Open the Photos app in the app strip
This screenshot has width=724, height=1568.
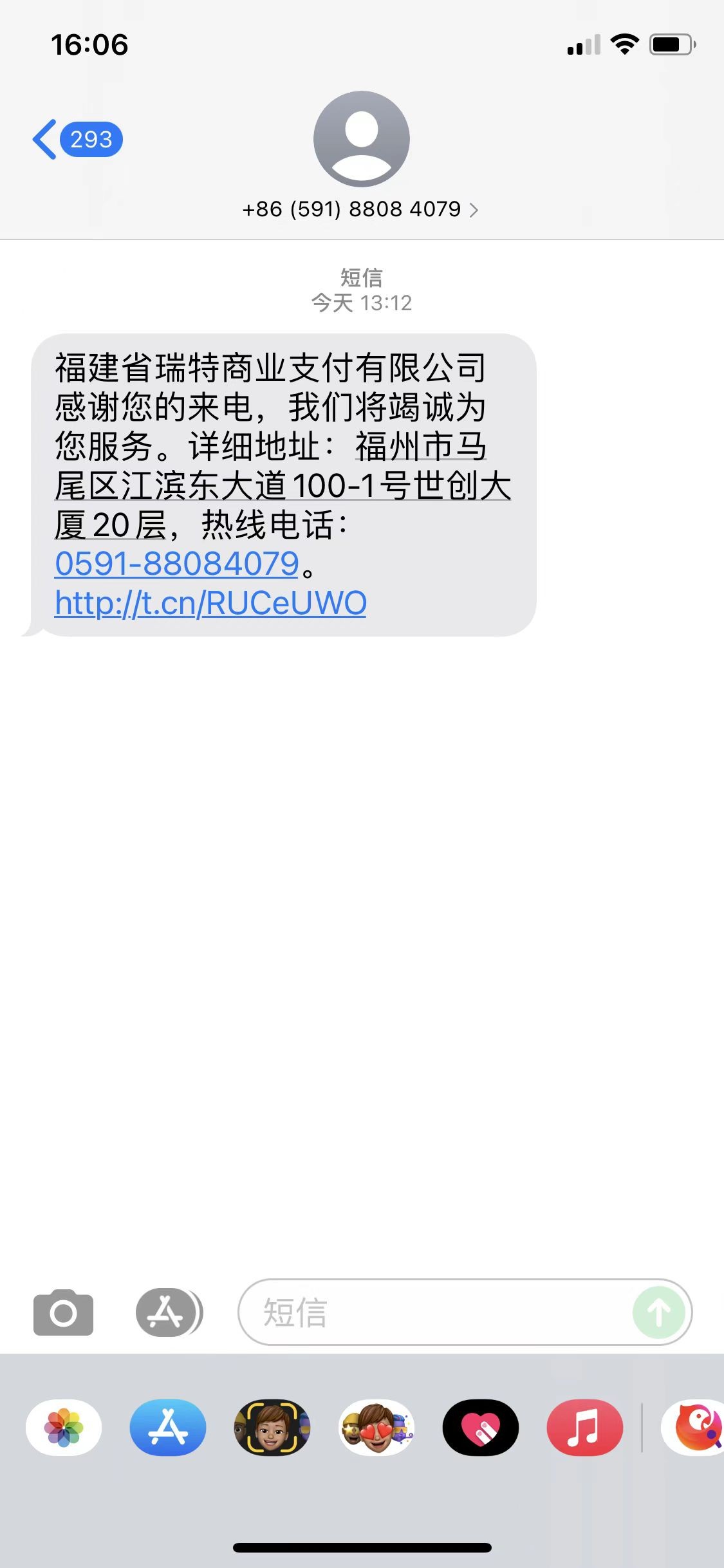tap(64, 1428)
